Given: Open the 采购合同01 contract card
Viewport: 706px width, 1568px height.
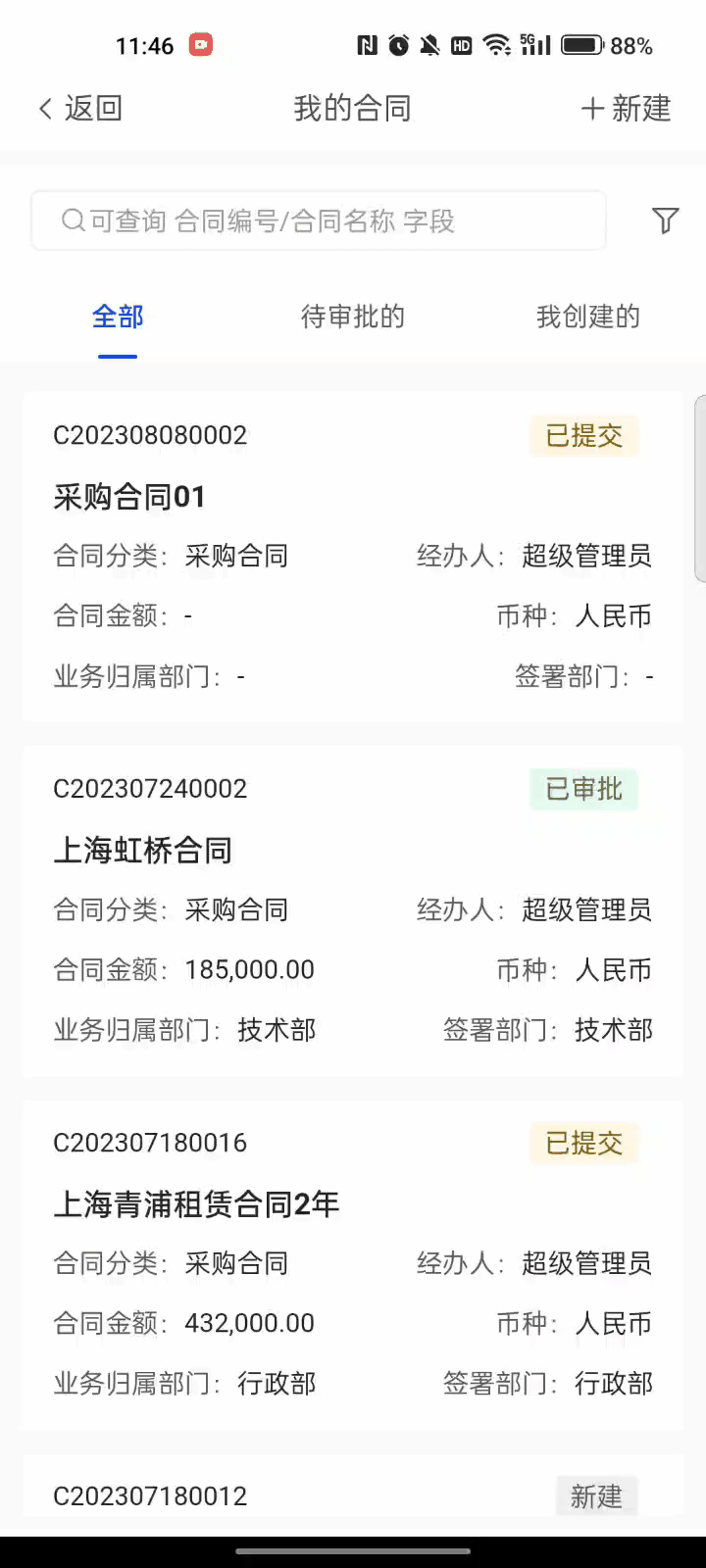Looking at the screenshot, I should (352, 556).
